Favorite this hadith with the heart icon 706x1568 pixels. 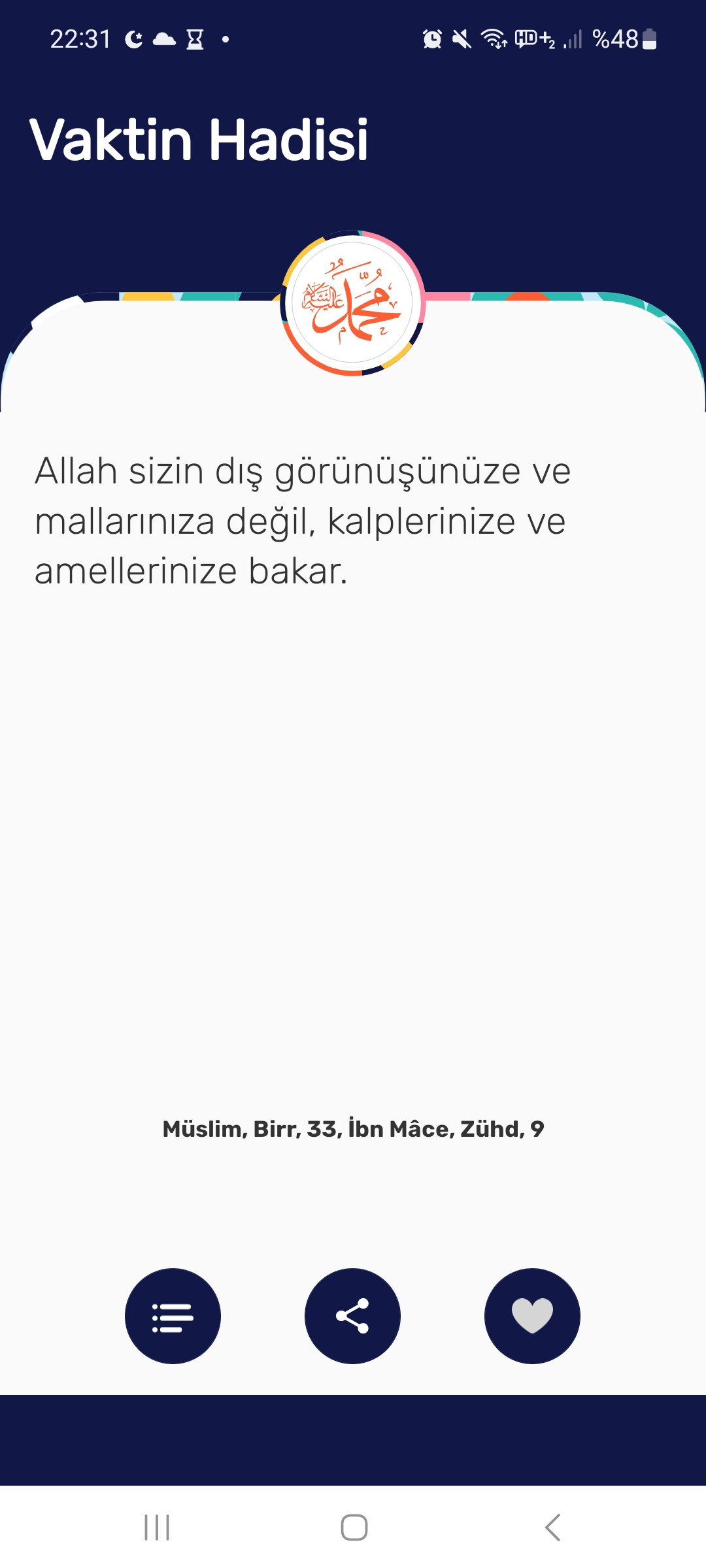coord(533,1316)
